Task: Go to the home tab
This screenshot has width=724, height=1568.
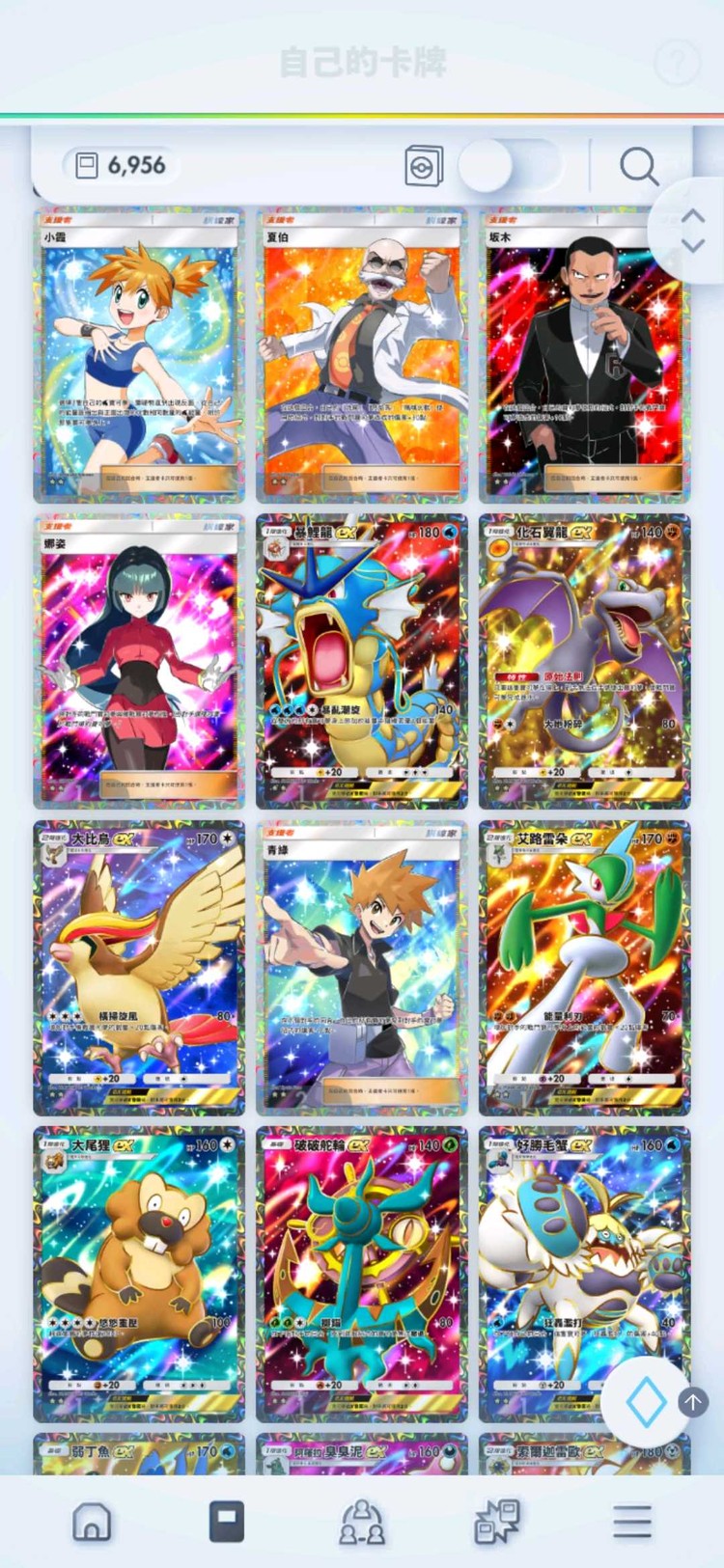Action: coord(92,1522)
